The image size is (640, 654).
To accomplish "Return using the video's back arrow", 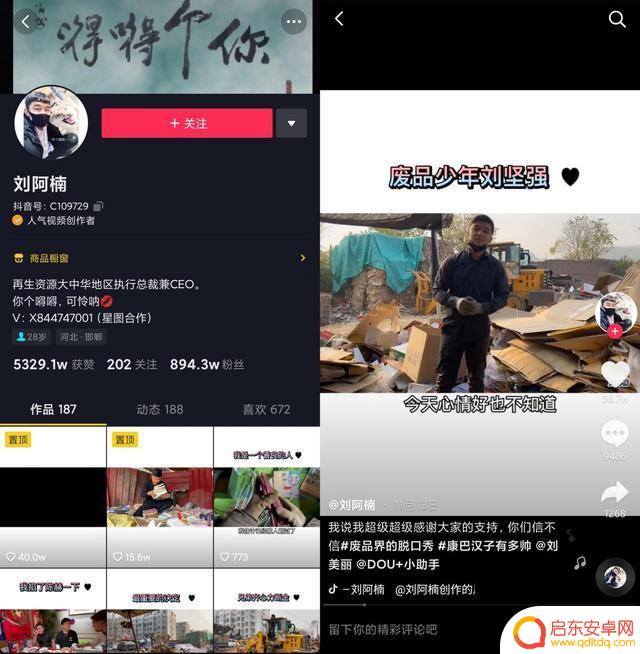I will (x=339, y=19).
